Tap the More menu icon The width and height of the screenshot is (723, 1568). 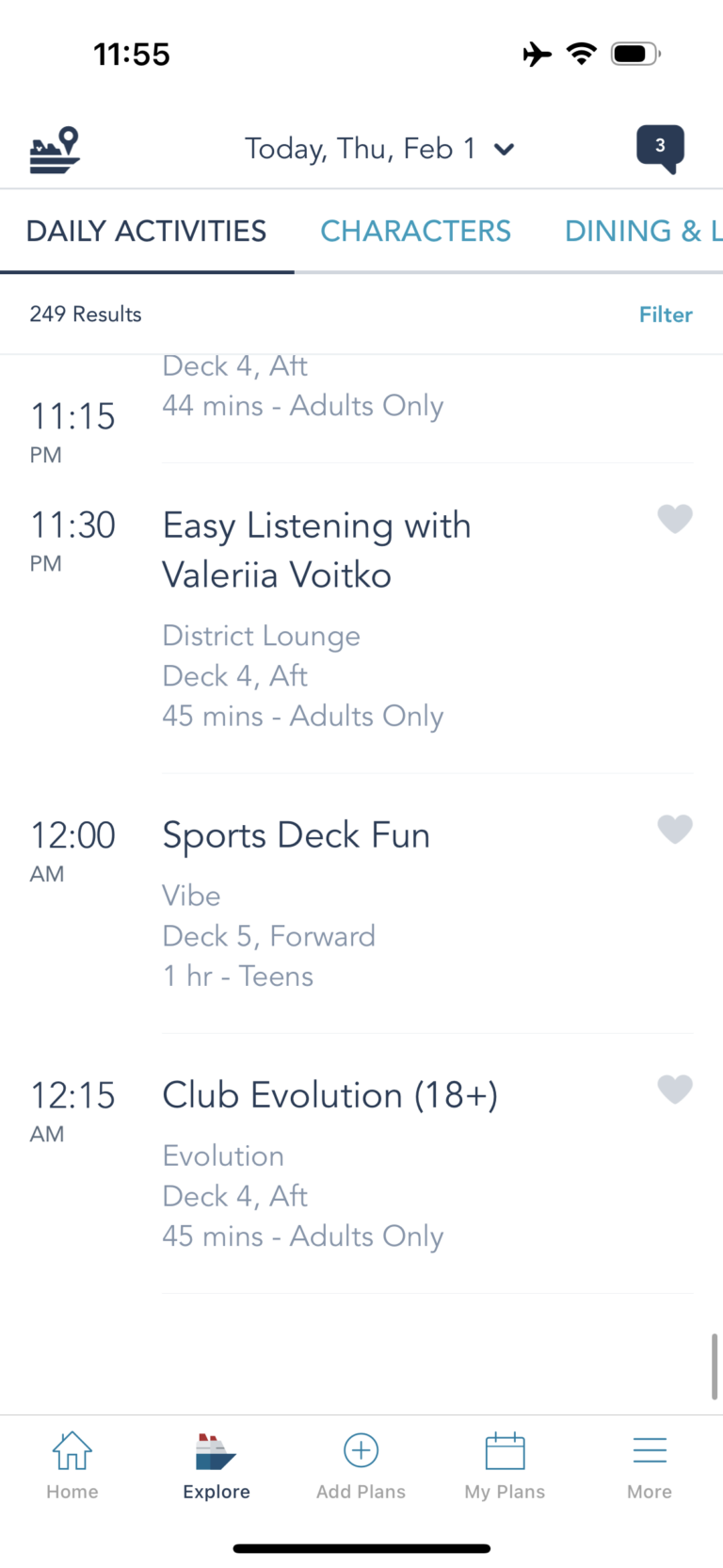tap(650, 1450)
